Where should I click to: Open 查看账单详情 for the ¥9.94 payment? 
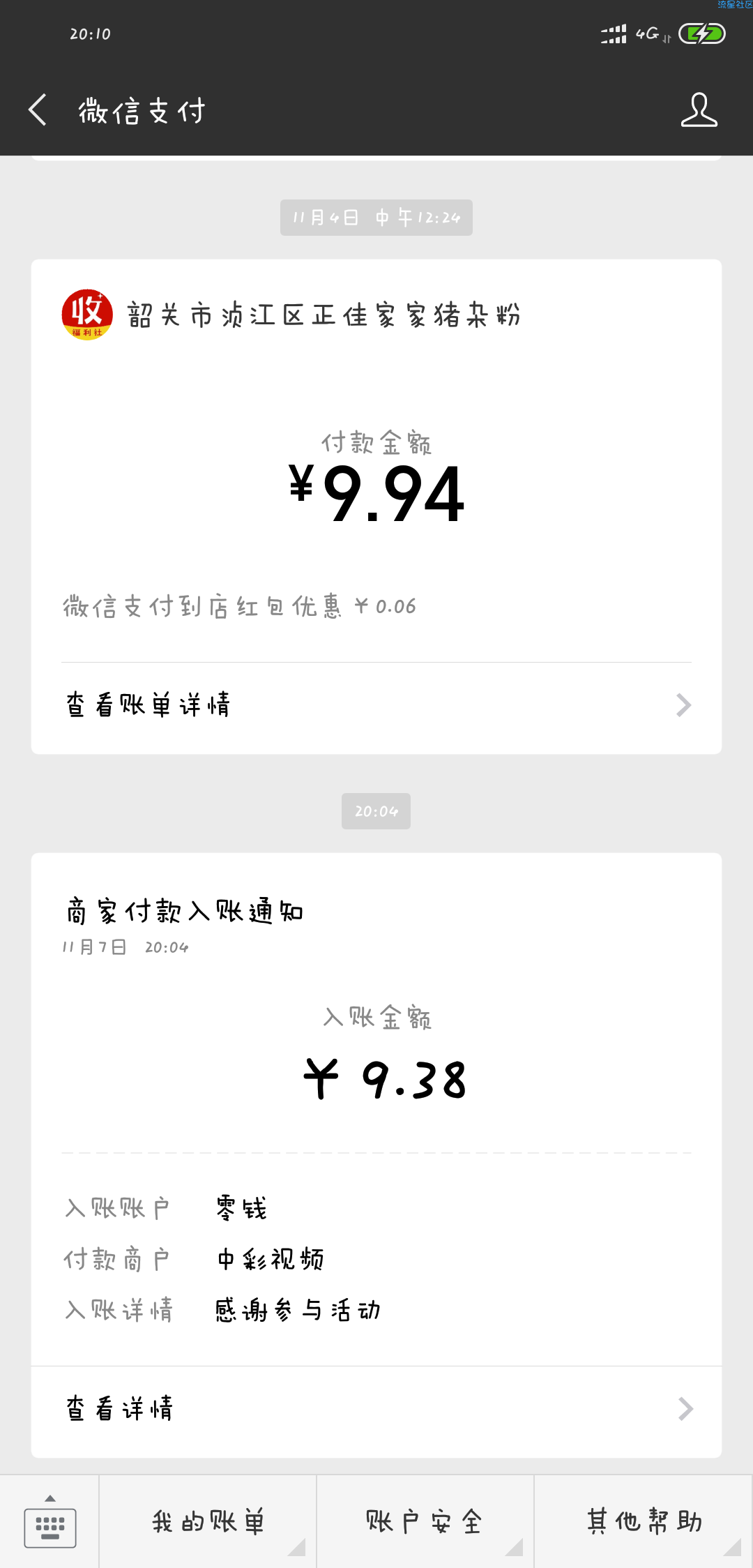click(x=376, y=705)
